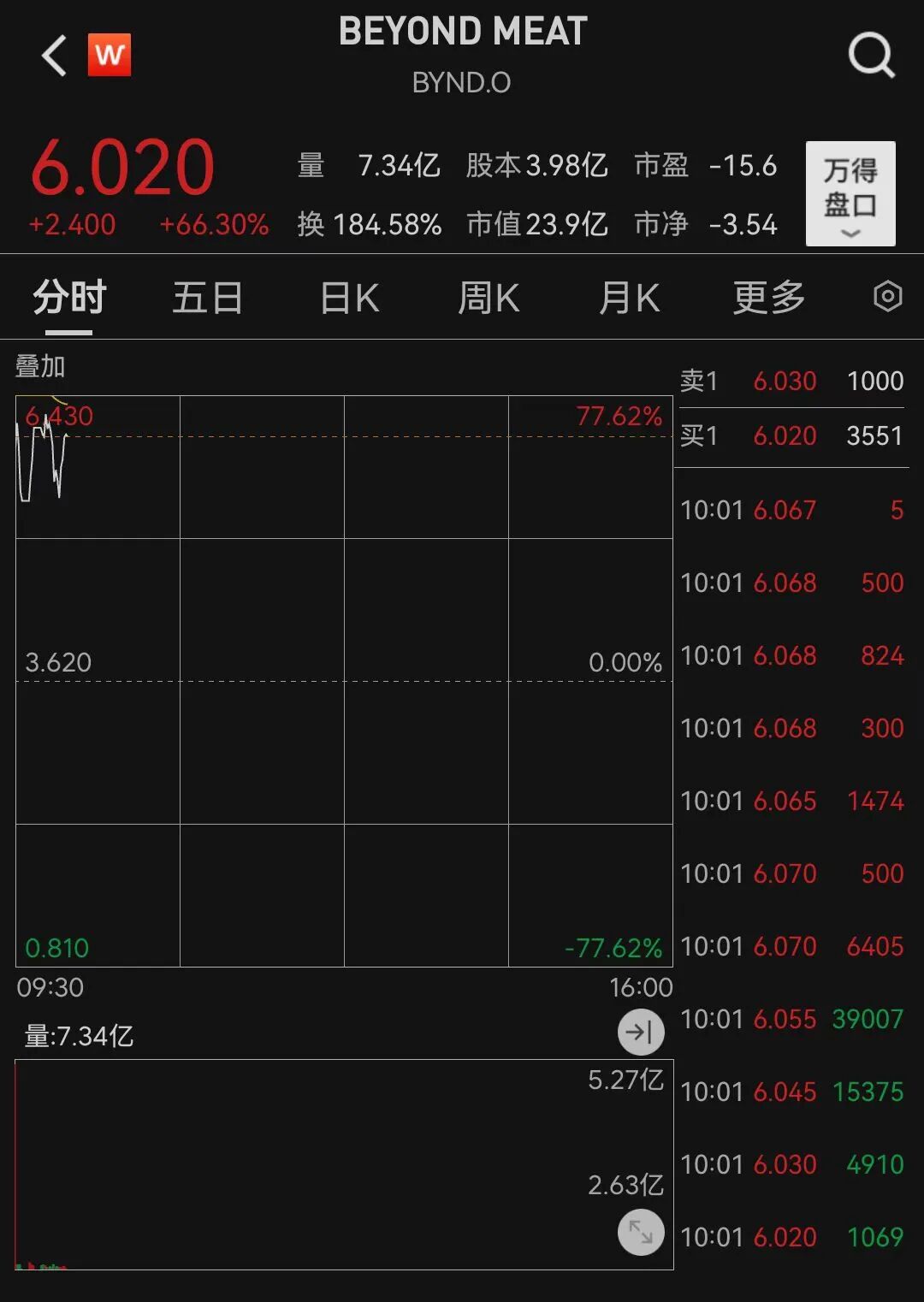
Task: Expand the 万得盘口 panel
Action: pyautogui.click(x=850, y=194)
